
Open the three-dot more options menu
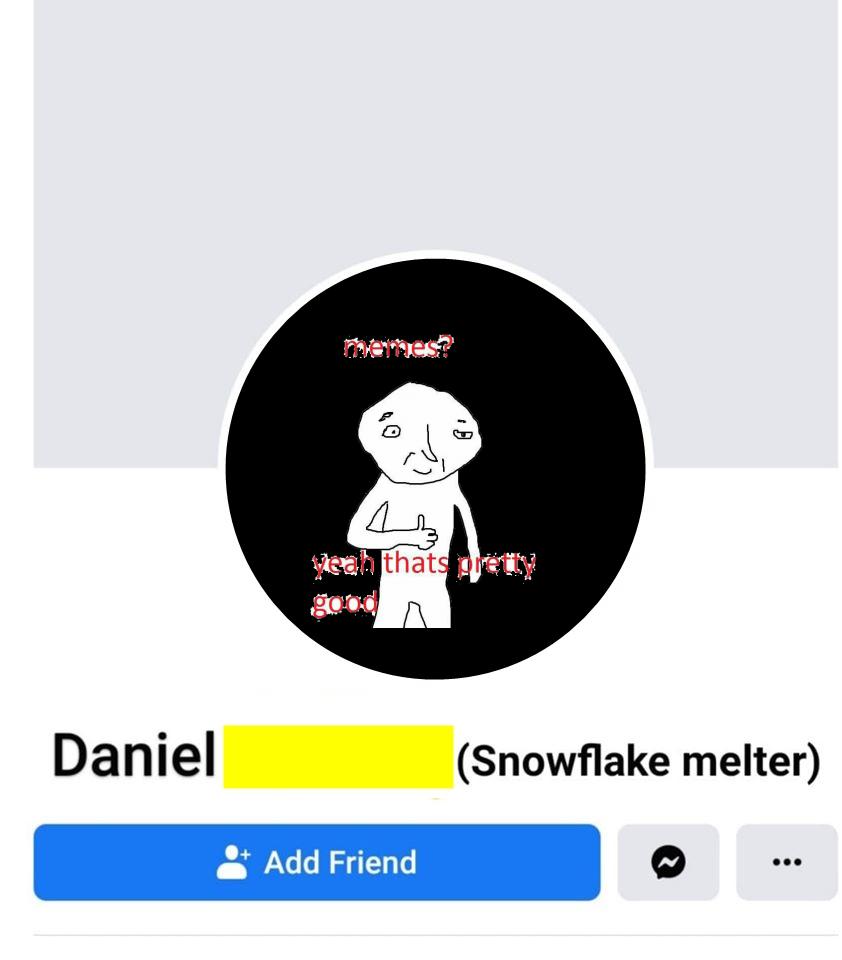point(787,862)
